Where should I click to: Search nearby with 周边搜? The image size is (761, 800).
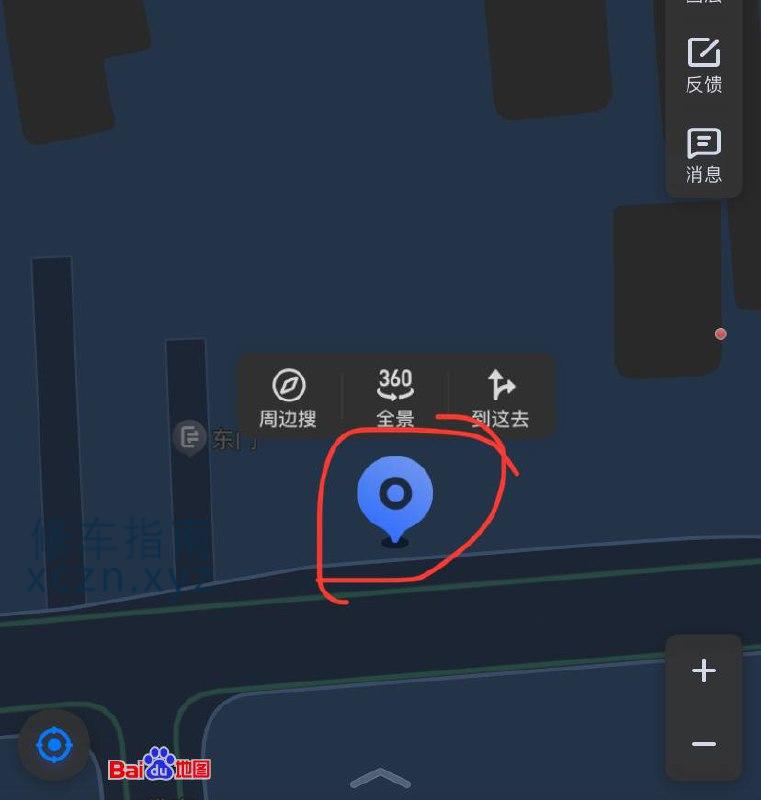coord(288,398)
